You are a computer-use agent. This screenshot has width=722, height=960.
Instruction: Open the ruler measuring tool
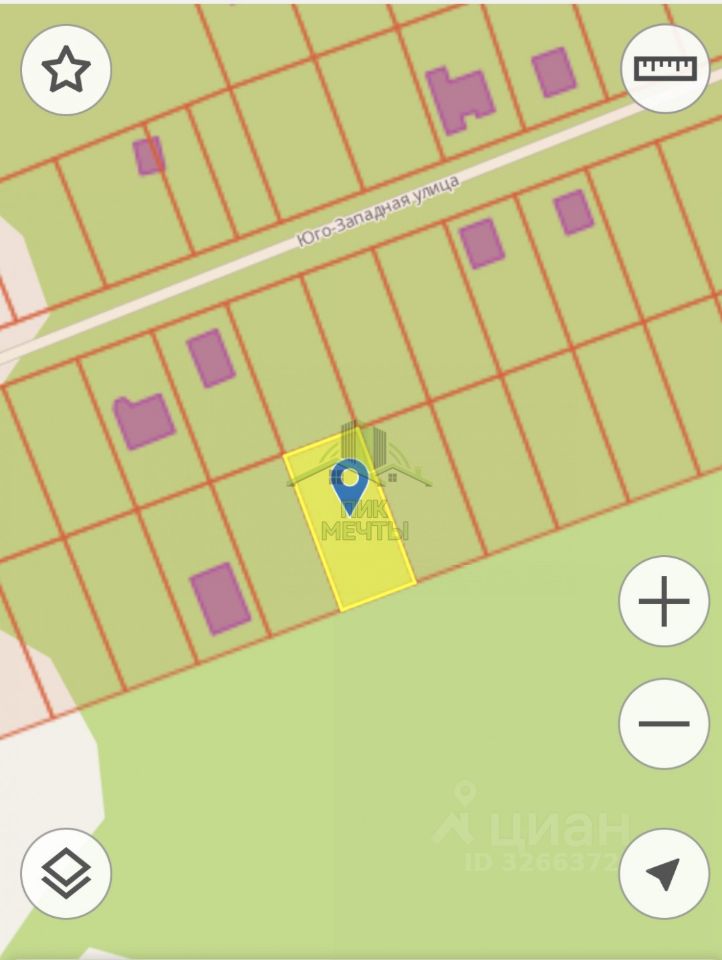coord(664,69)
